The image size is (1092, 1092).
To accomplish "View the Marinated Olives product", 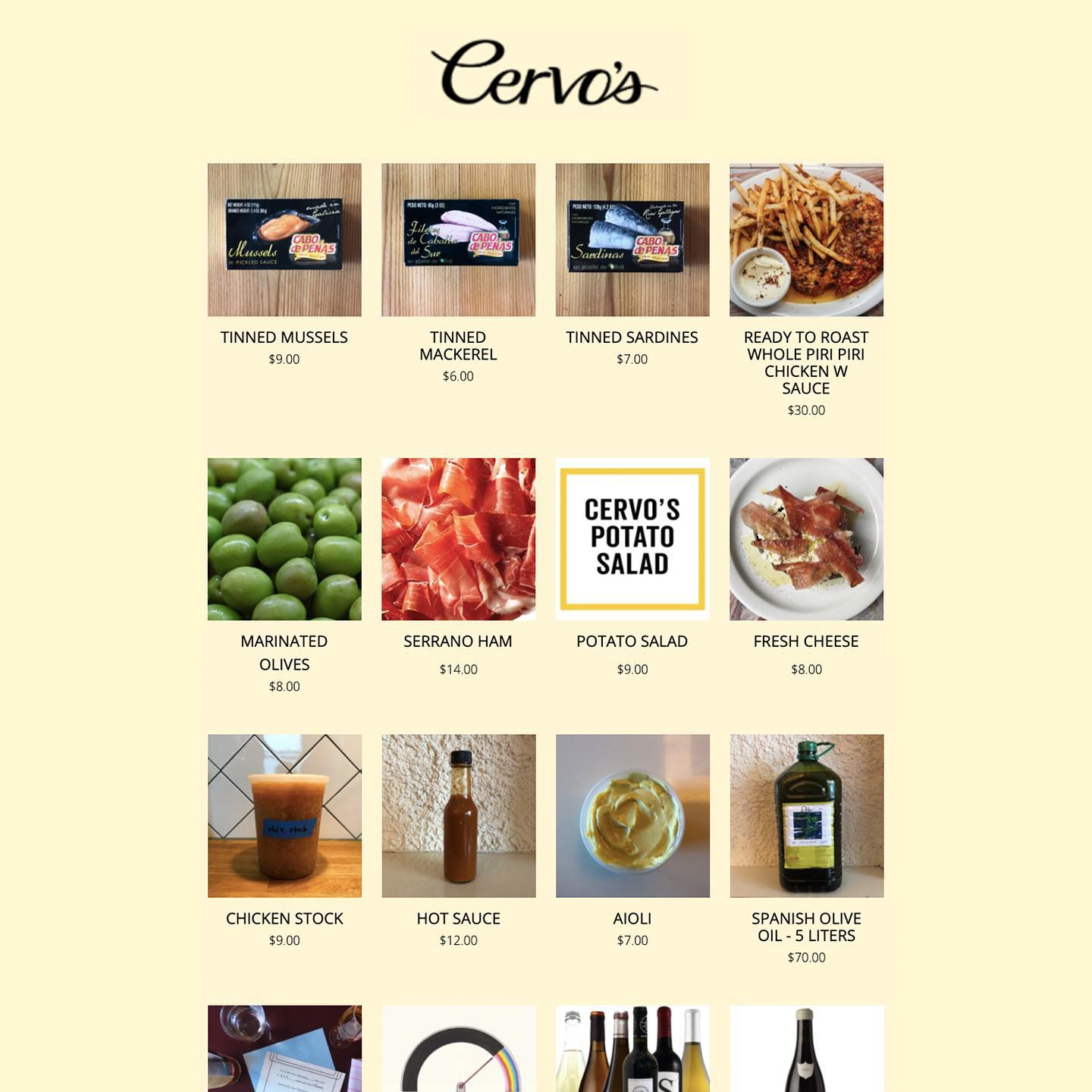I will [x=284, y=539].
